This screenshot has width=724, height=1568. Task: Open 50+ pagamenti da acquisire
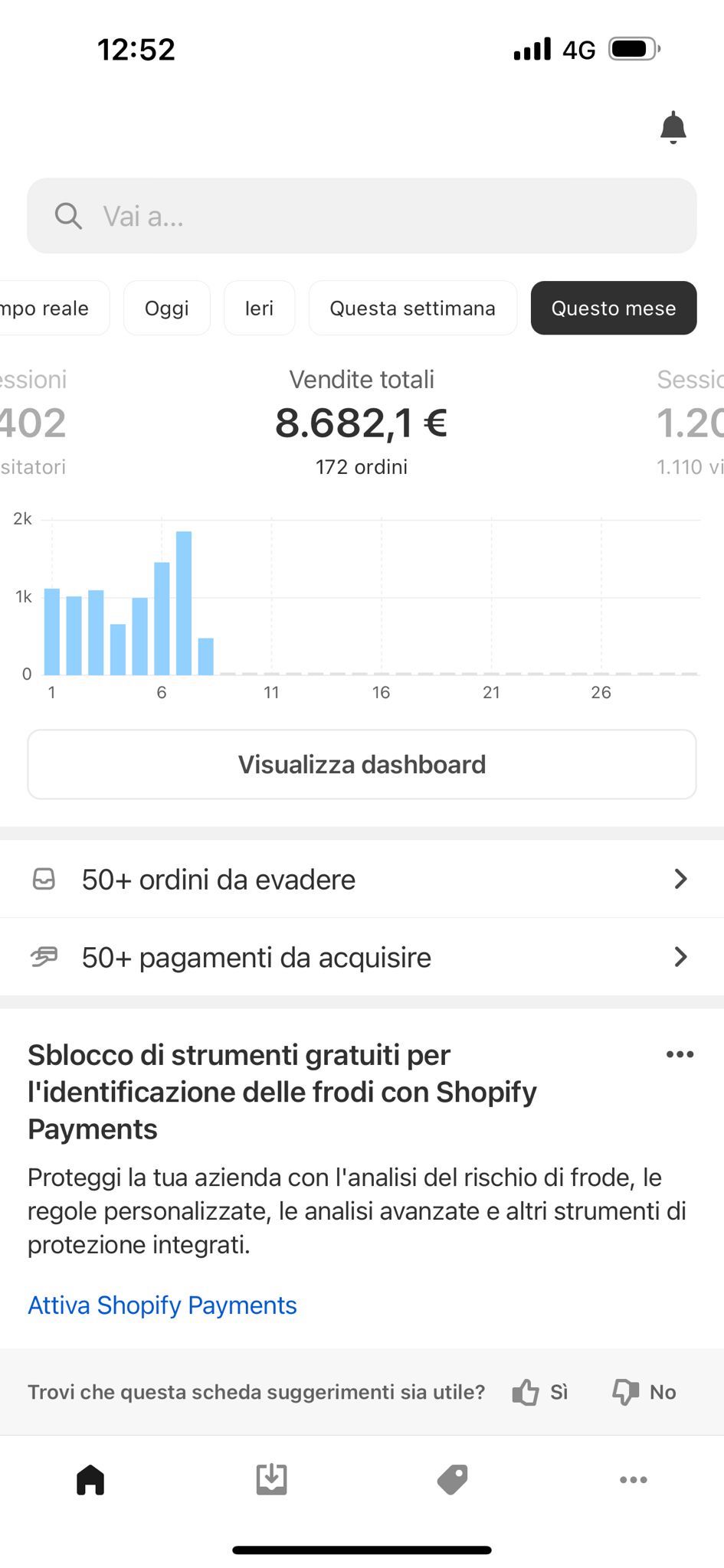click(362, 957)
